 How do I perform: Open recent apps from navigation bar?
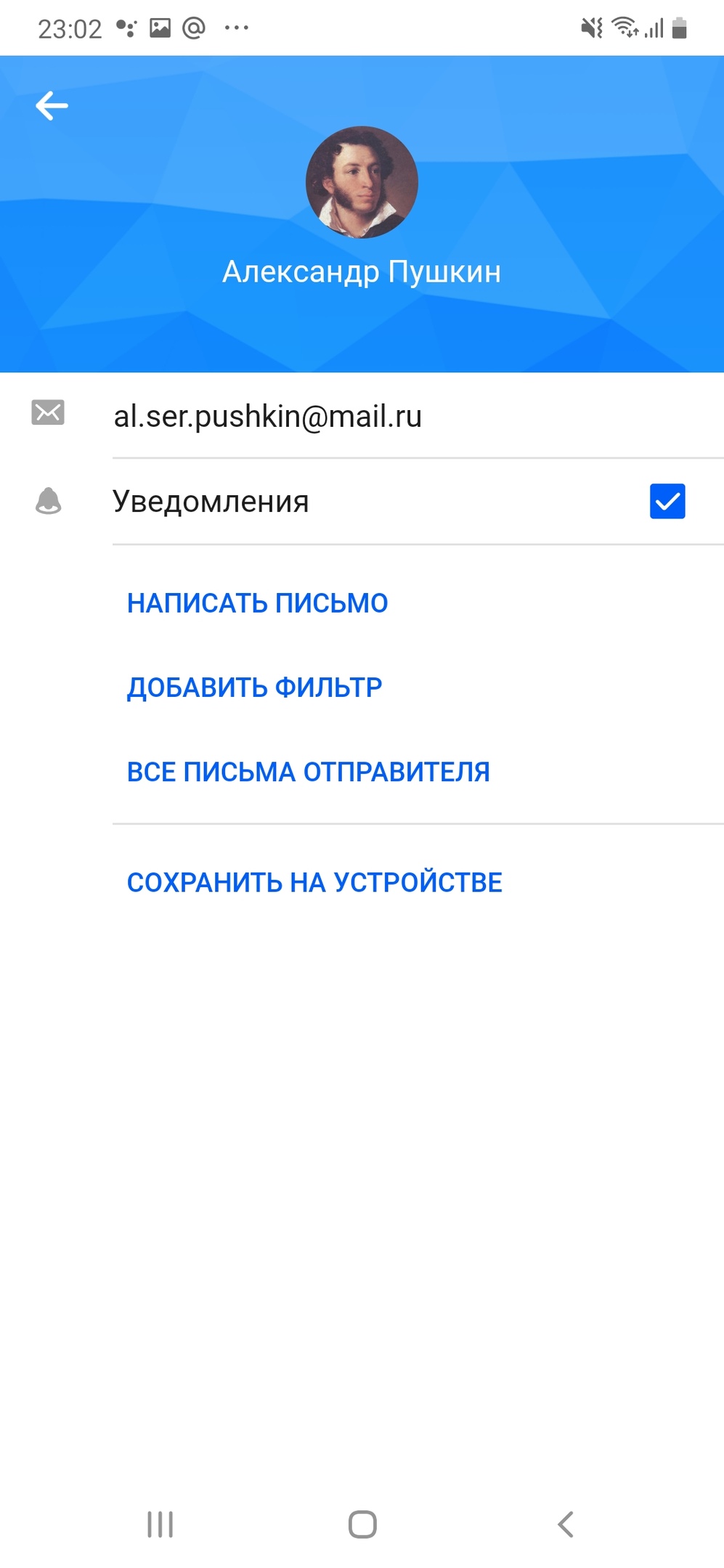tap(160, 1524)
